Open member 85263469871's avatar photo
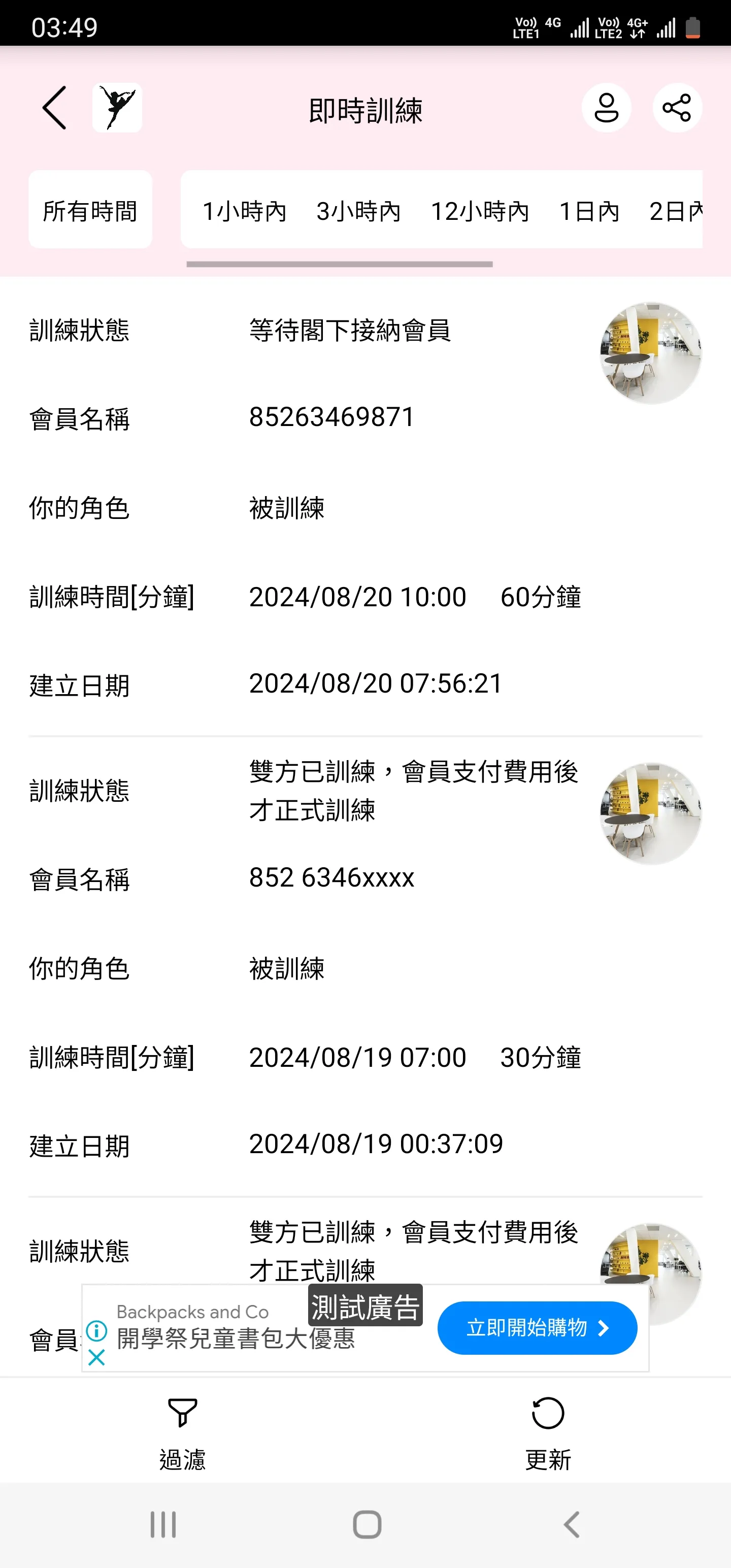The height and width of the screenshot is (1568, 731). (x=649, y=352)
